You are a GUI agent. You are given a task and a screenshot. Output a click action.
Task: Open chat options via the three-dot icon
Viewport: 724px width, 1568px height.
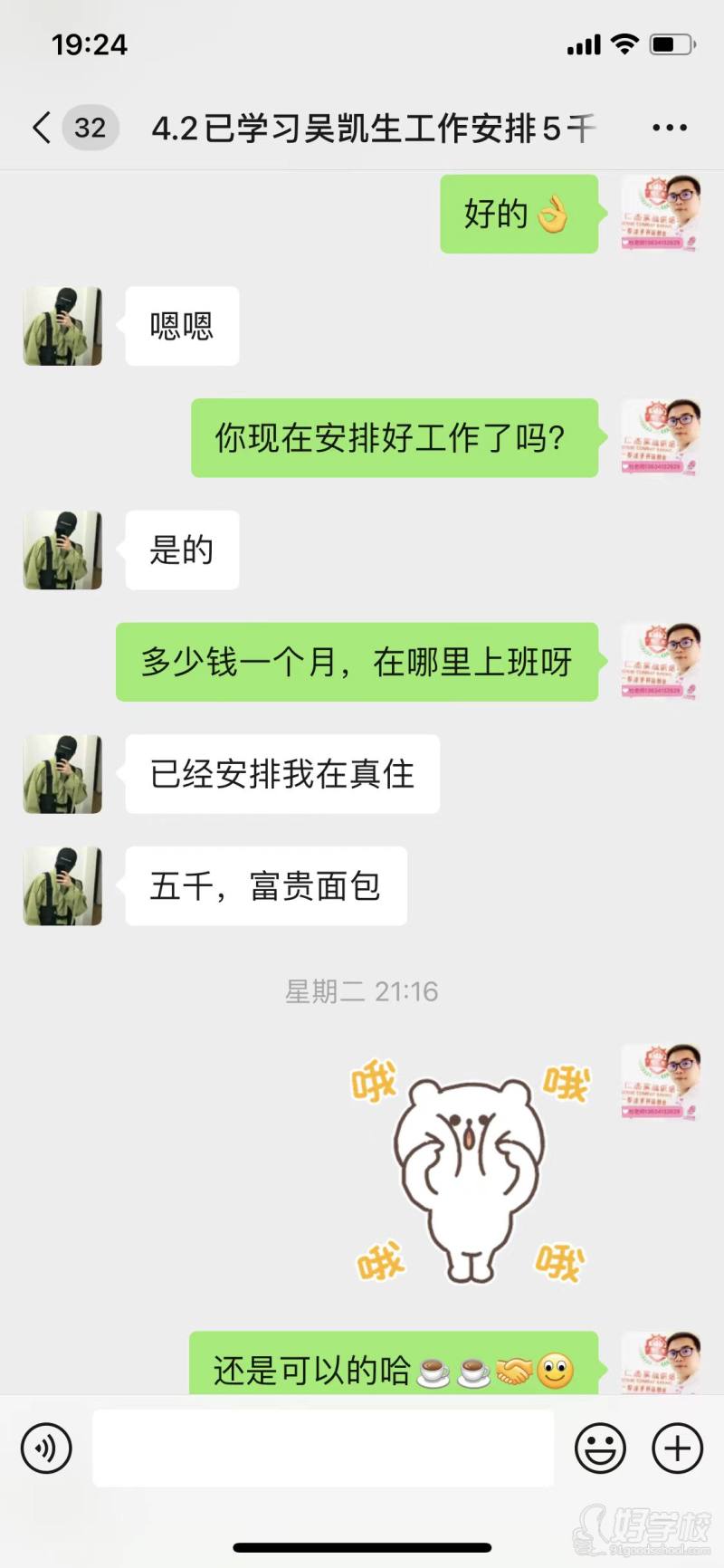pyautogui.click(x=669, y=127)
